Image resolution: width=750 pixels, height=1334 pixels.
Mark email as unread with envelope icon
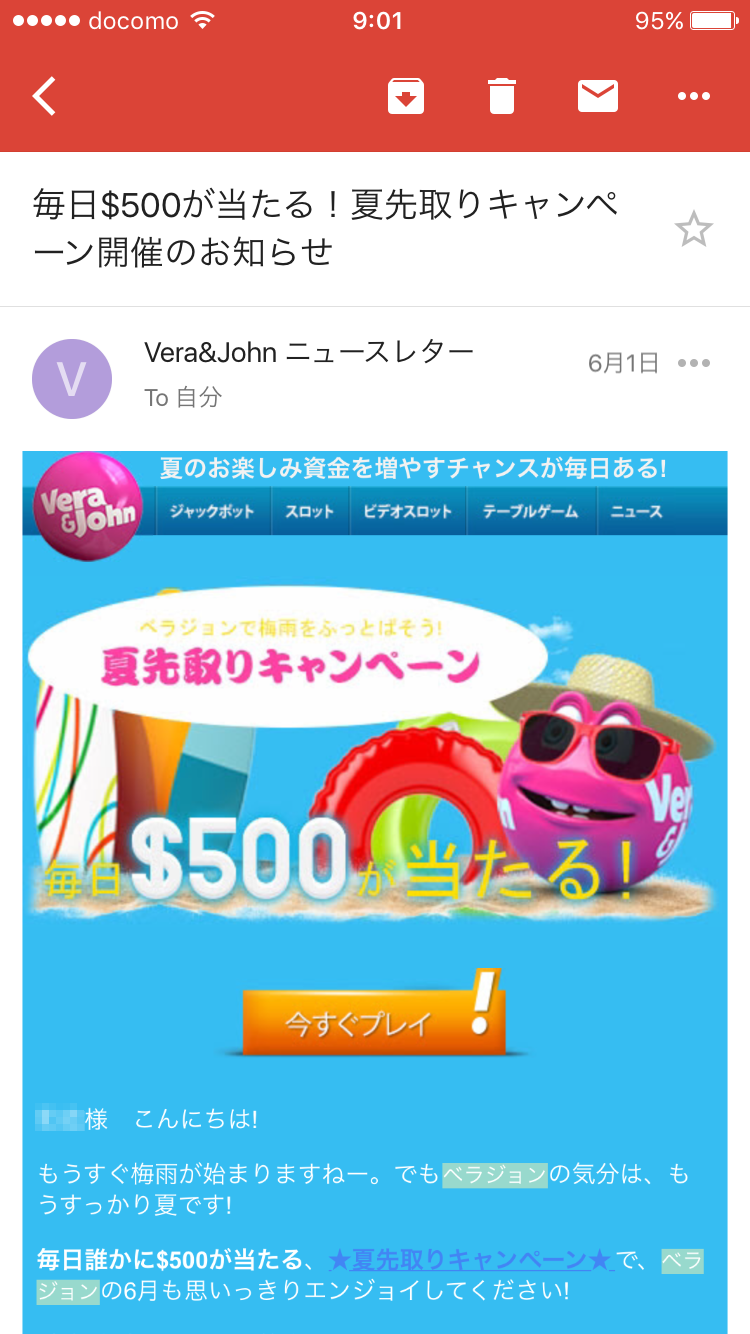[598, 97]
